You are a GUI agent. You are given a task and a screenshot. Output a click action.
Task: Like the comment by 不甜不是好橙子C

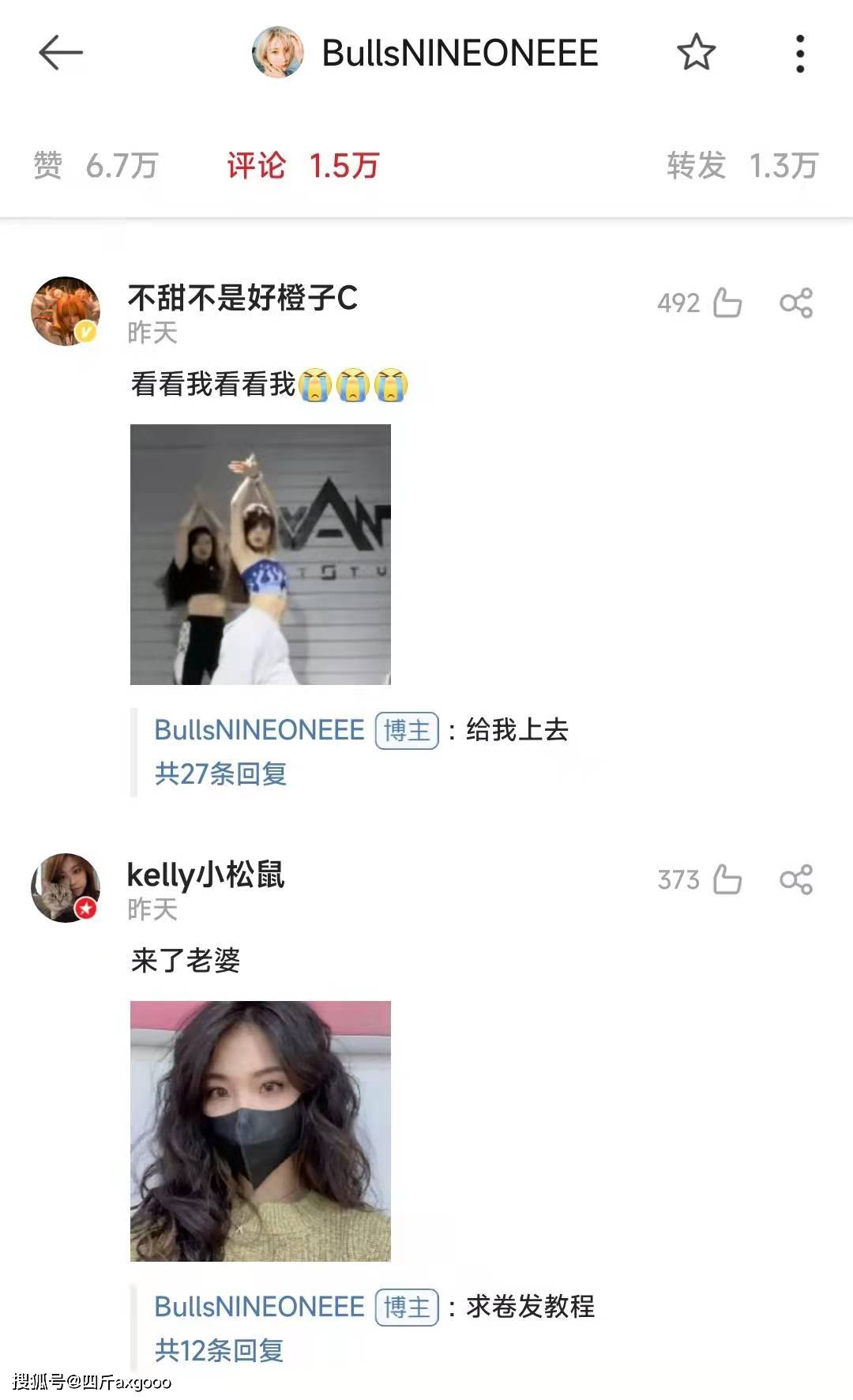click(727, 303)
